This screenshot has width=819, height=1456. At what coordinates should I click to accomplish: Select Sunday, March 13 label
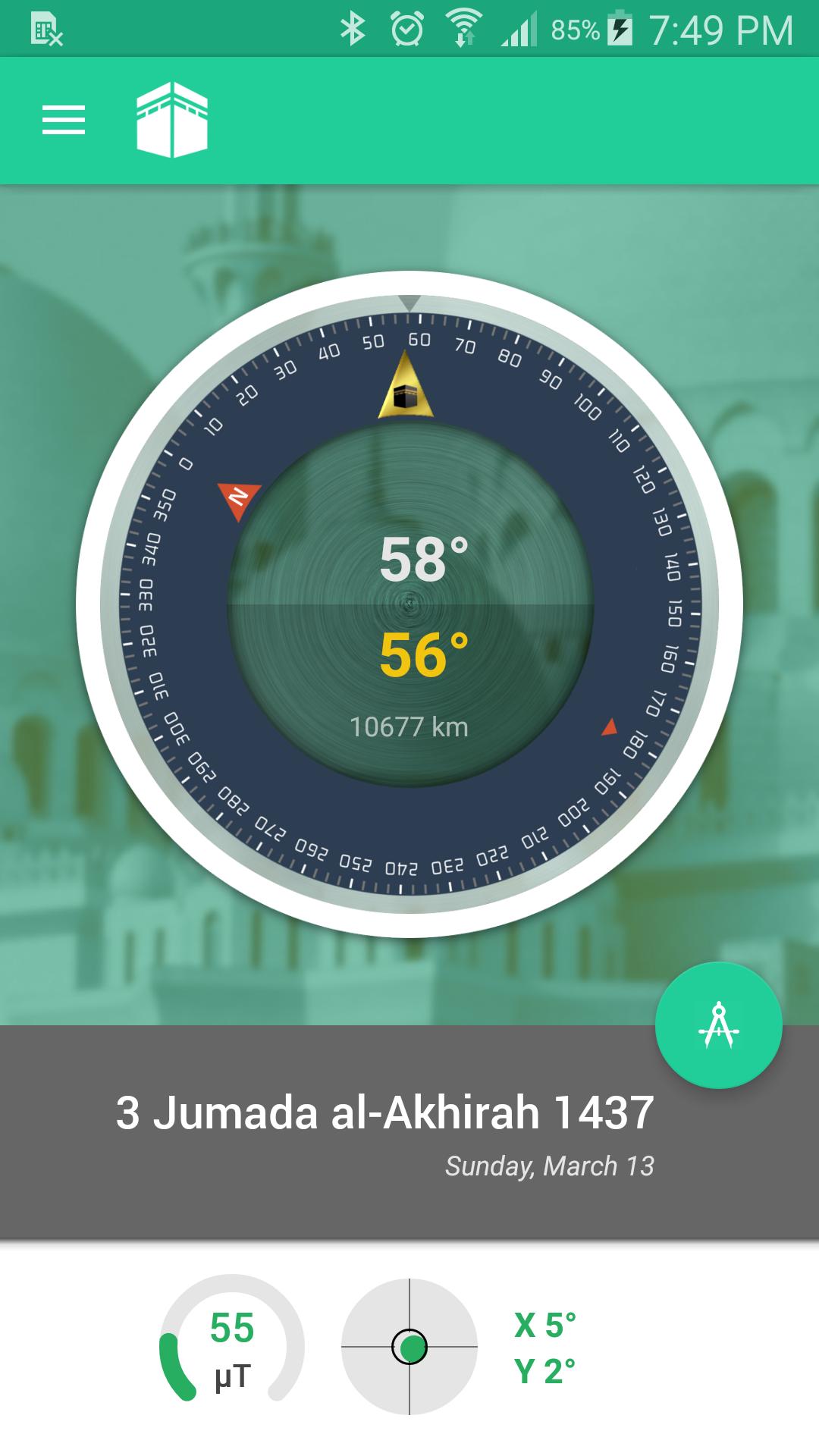551,1168
